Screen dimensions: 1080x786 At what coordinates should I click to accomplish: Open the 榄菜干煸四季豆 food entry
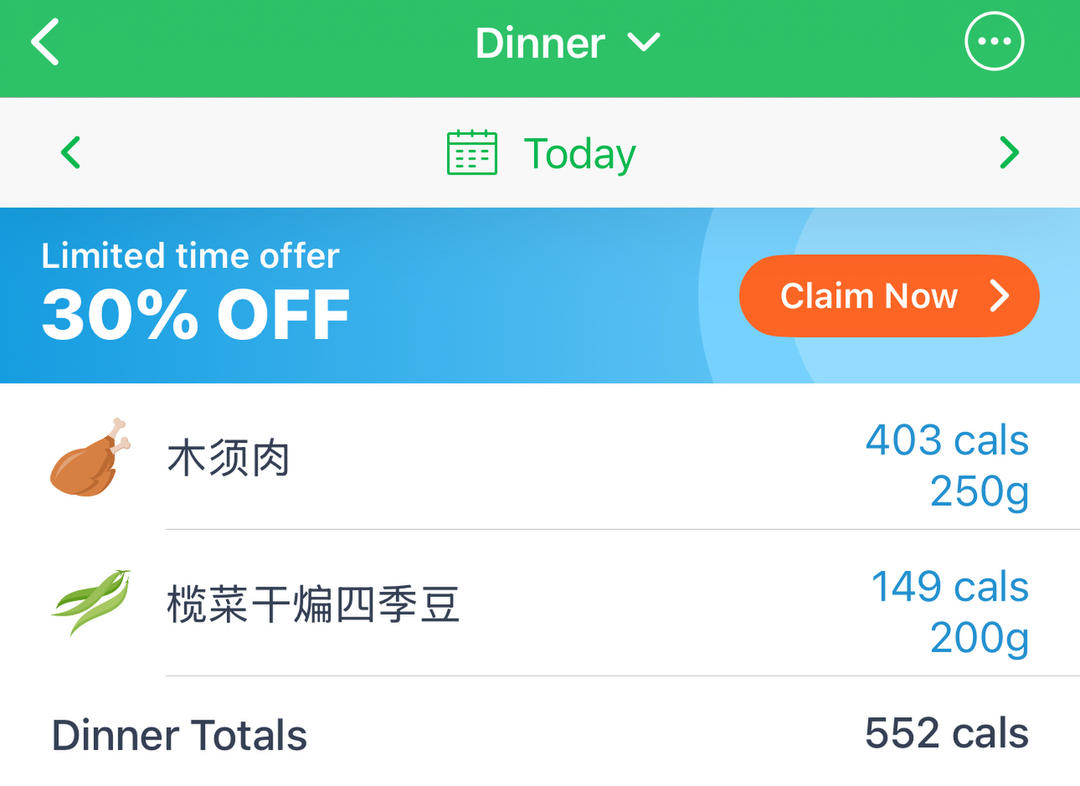click(540, 603)
